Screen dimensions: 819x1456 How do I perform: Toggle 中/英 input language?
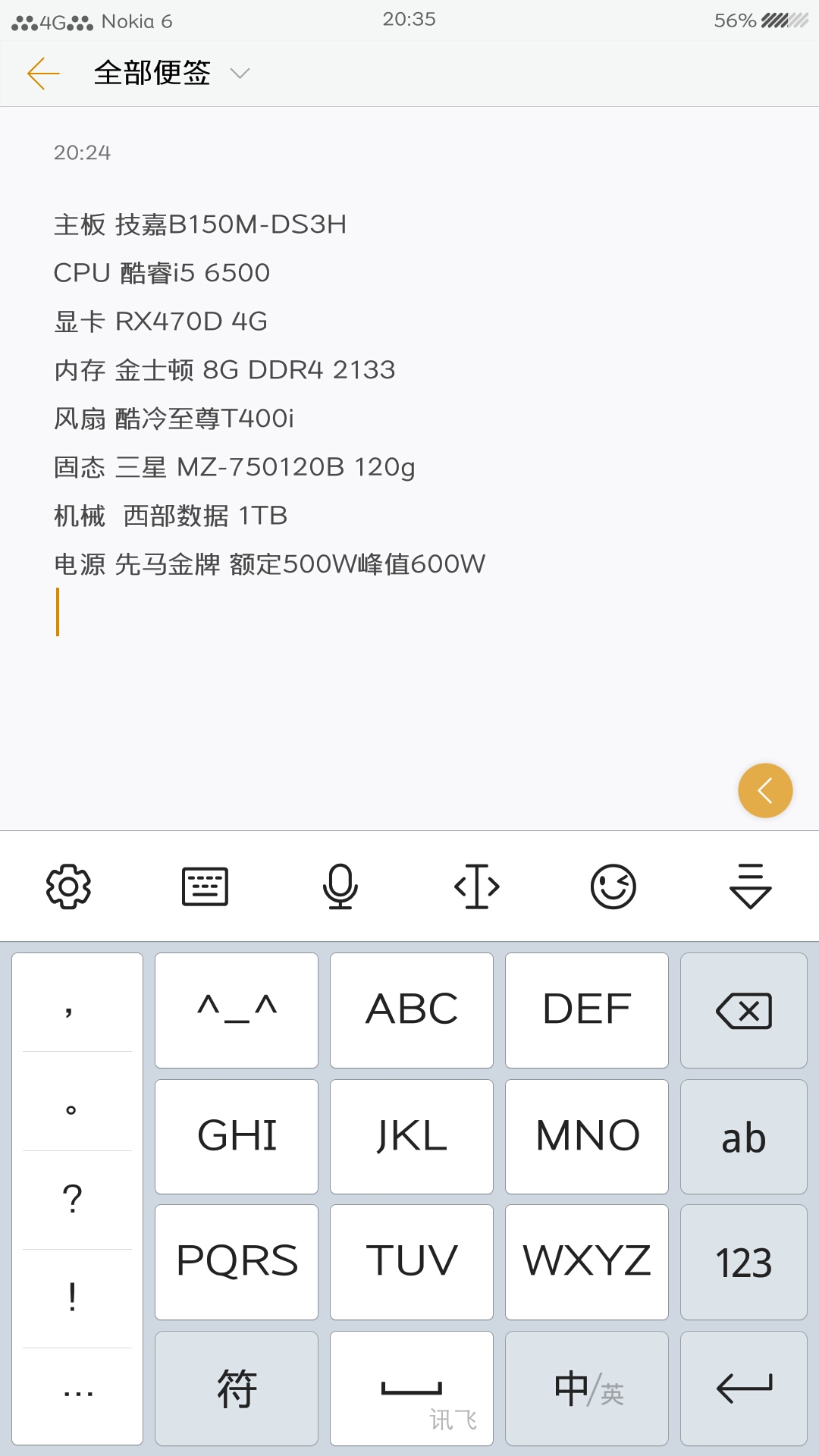[x=587, y=1389]
